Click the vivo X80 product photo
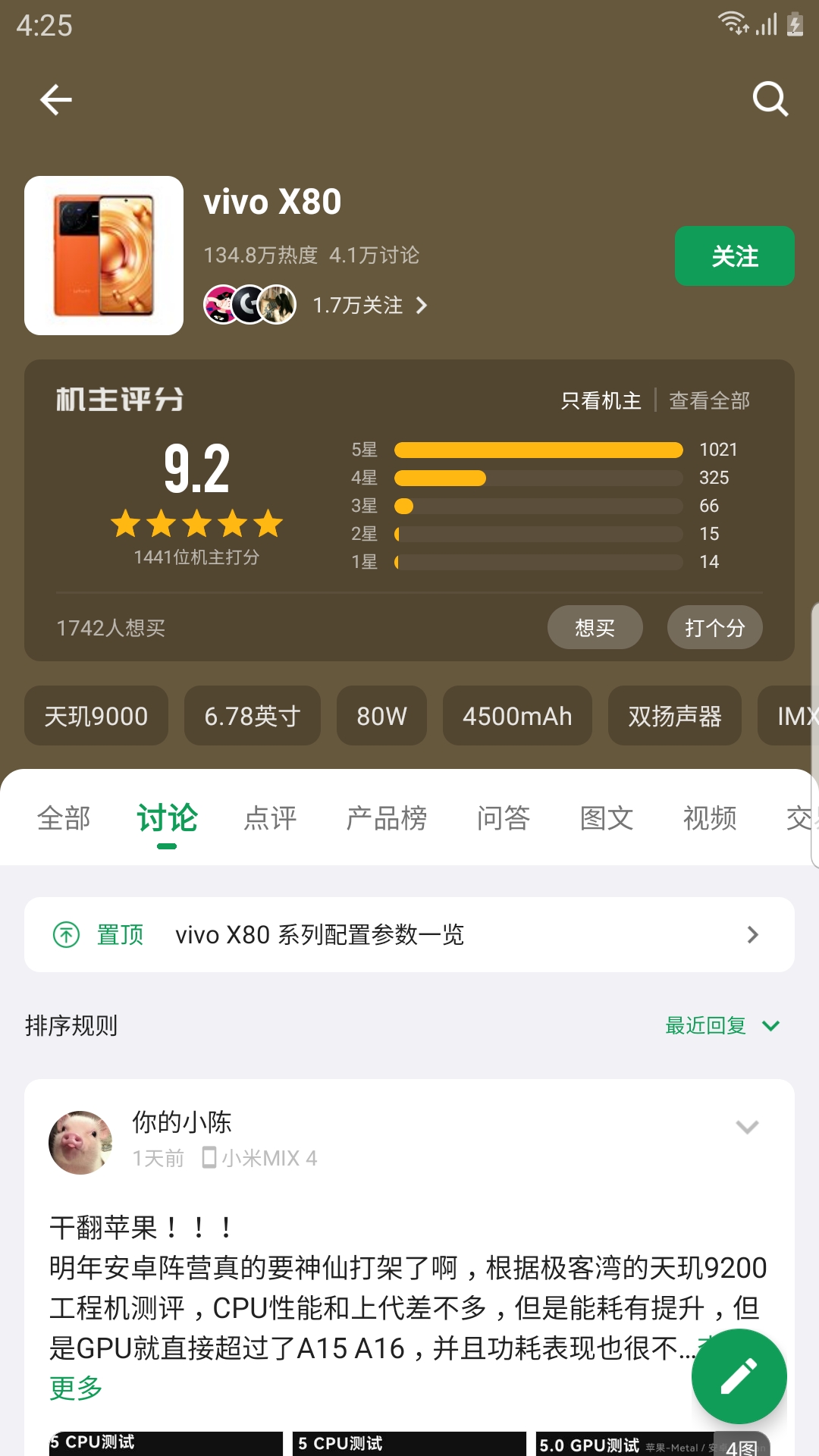The image size is (819, 1456). [x=104, y=255]
